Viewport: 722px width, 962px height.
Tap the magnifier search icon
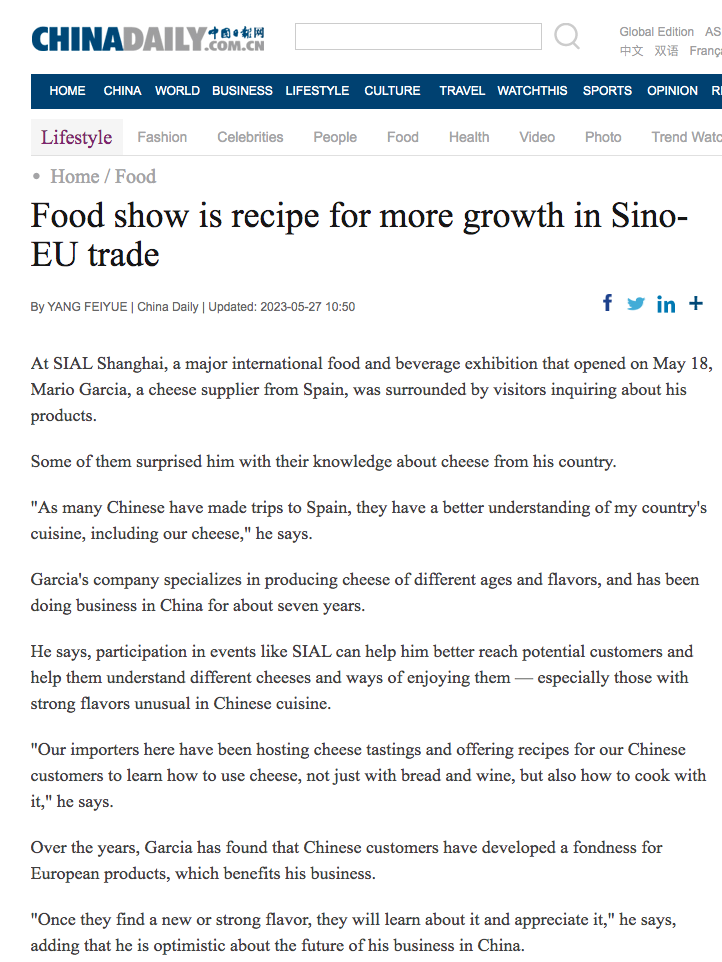[567, 37]
